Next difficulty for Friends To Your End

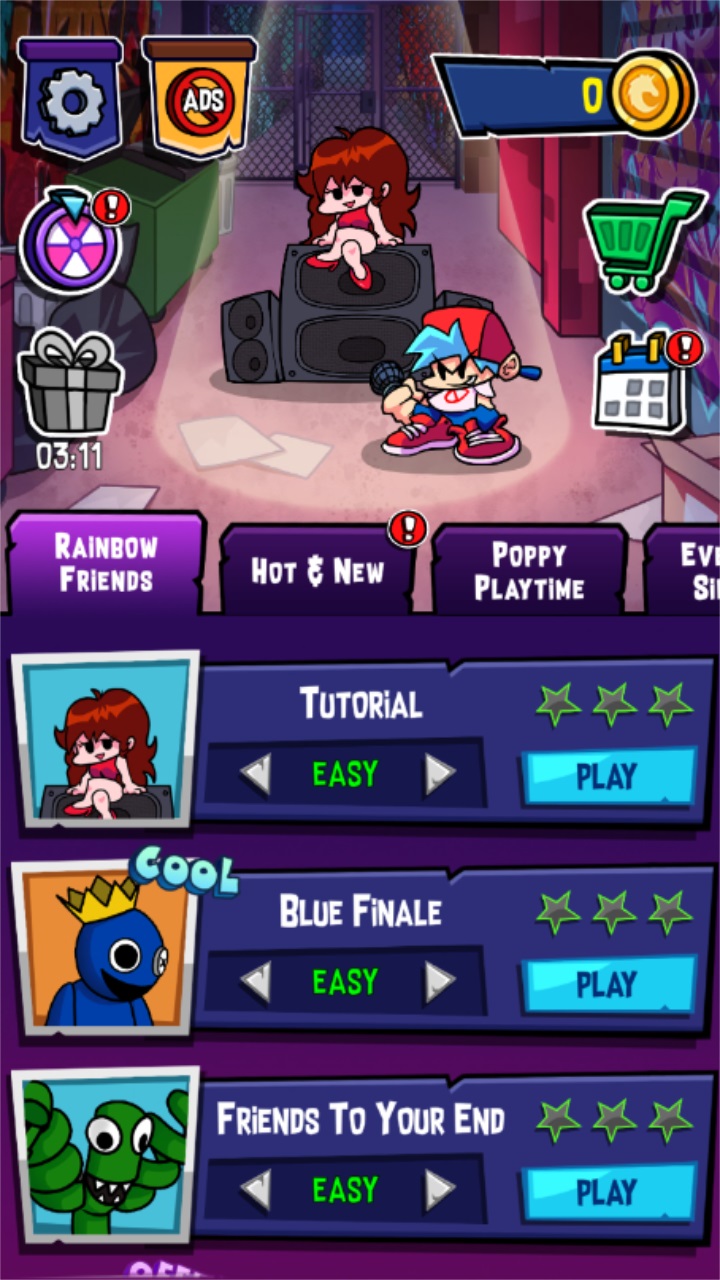[x=440, y=1190]
